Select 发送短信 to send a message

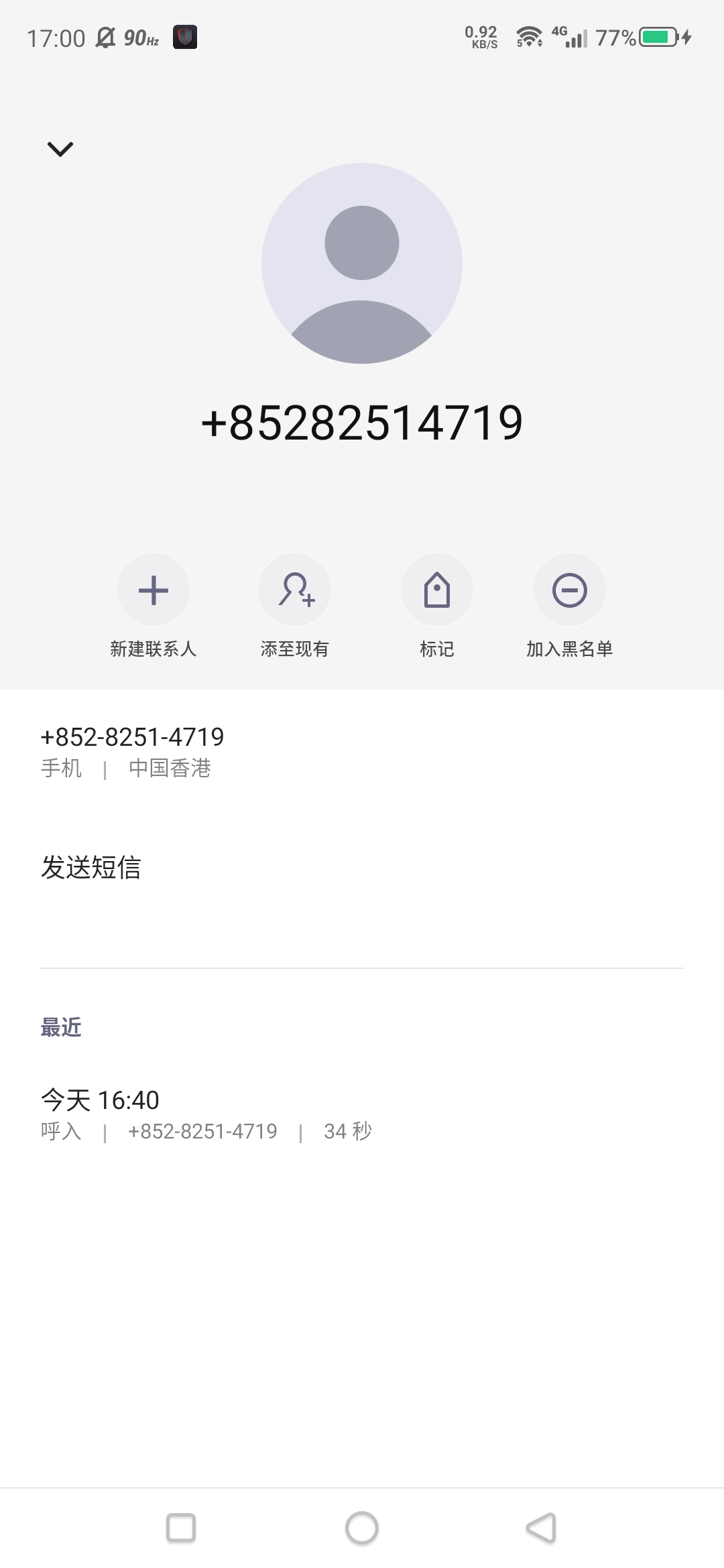click(91, 867)
